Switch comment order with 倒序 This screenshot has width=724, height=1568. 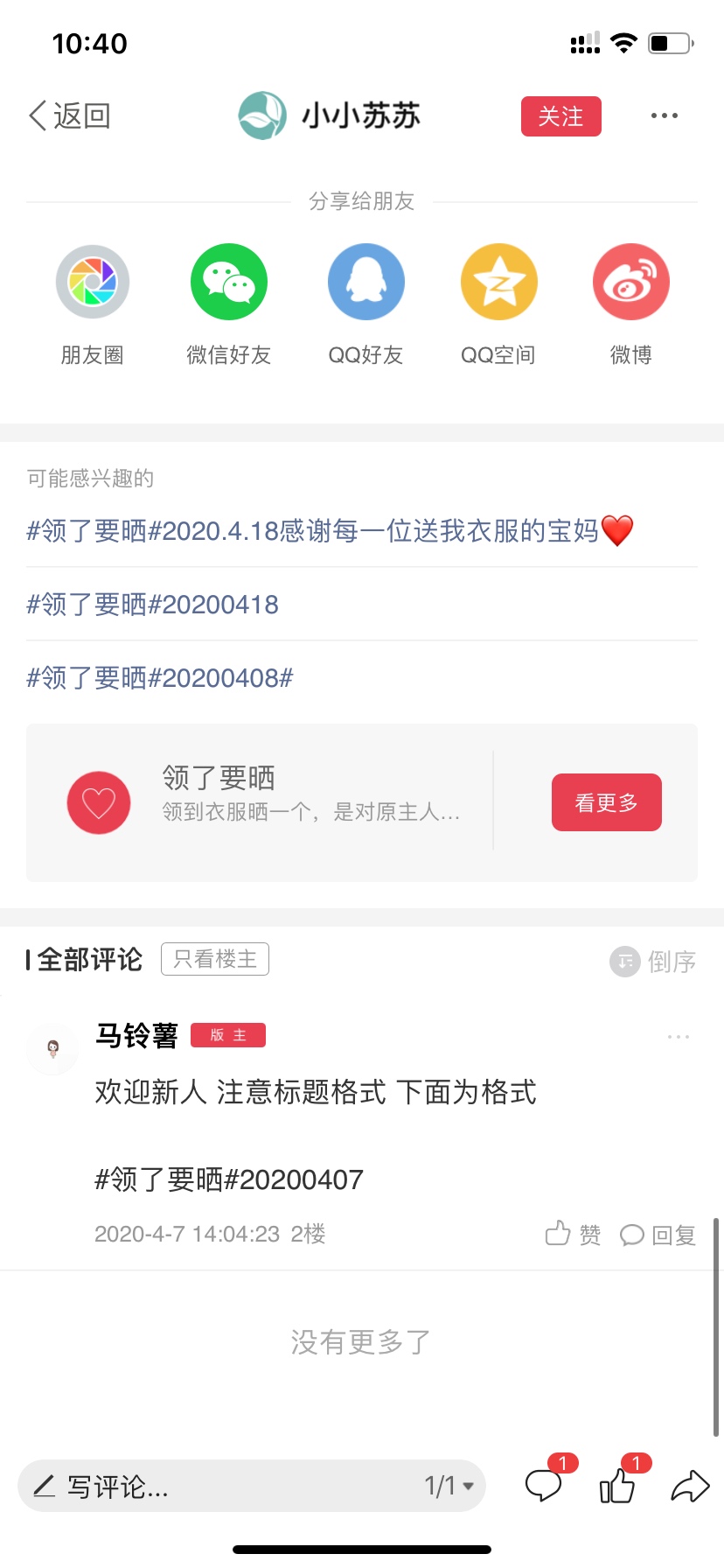tap(653, 962)
